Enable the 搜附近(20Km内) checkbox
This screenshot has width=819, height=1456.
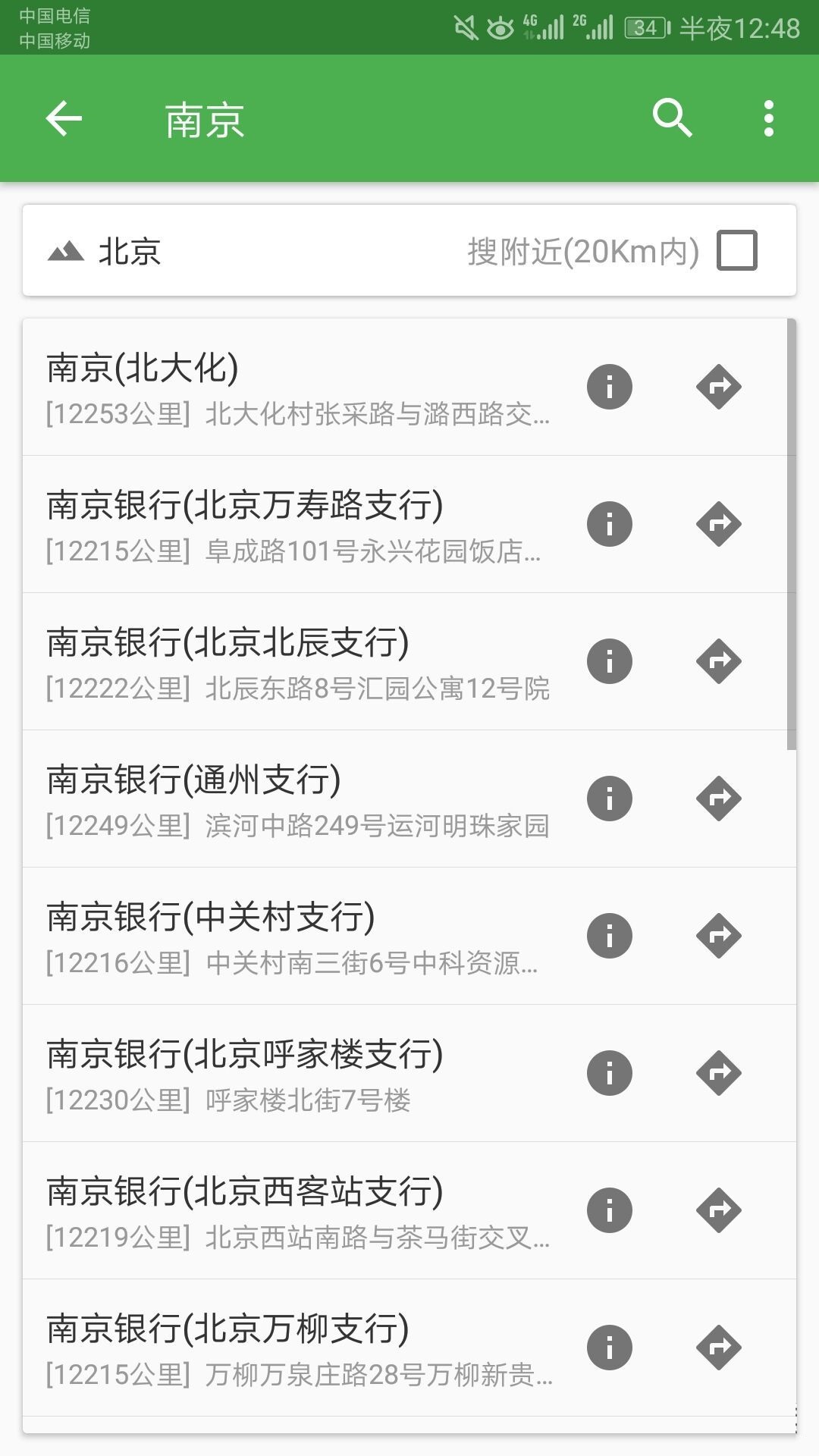point(736,250)
